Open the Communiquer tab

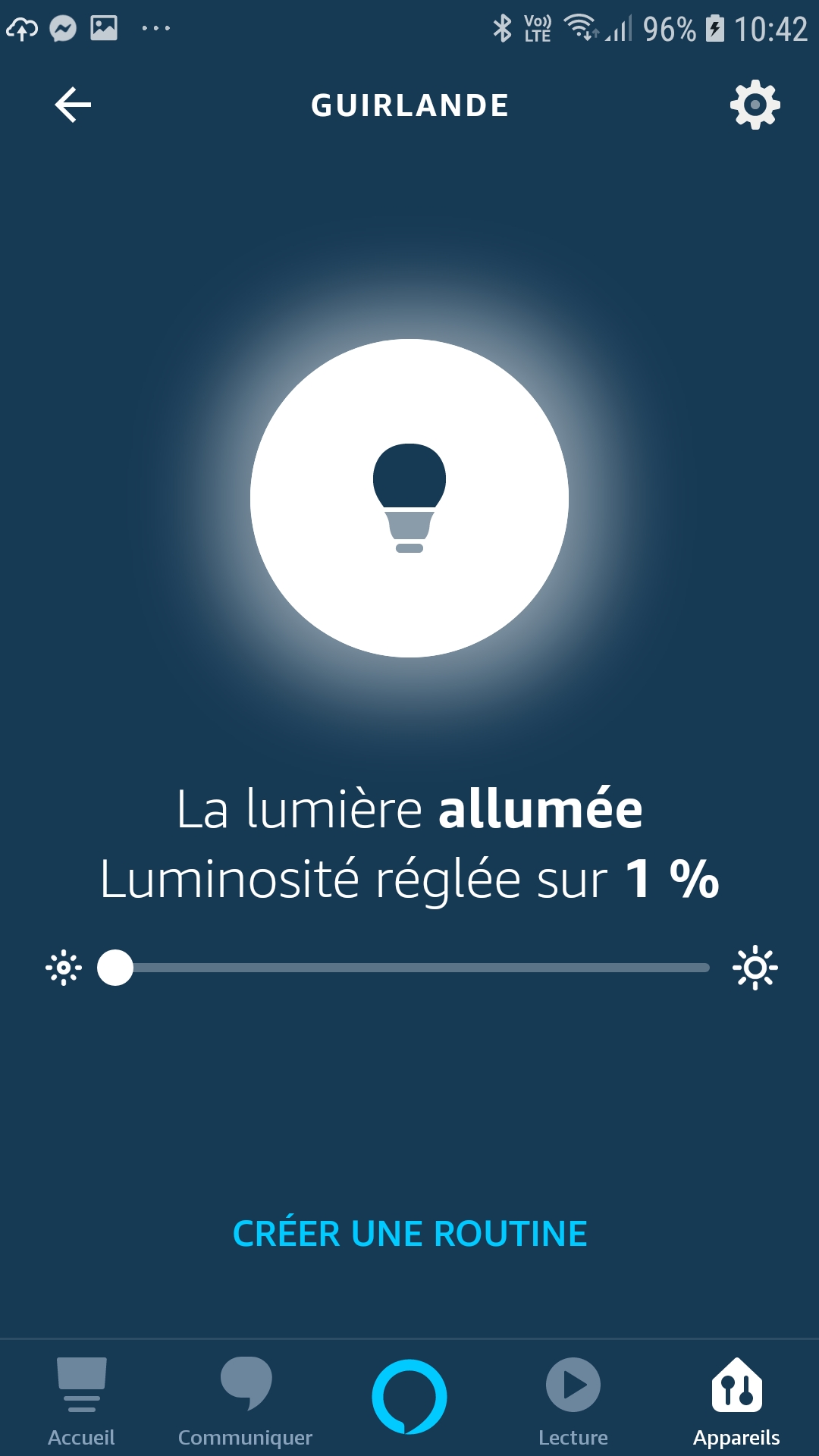(x=245, y=1401)
